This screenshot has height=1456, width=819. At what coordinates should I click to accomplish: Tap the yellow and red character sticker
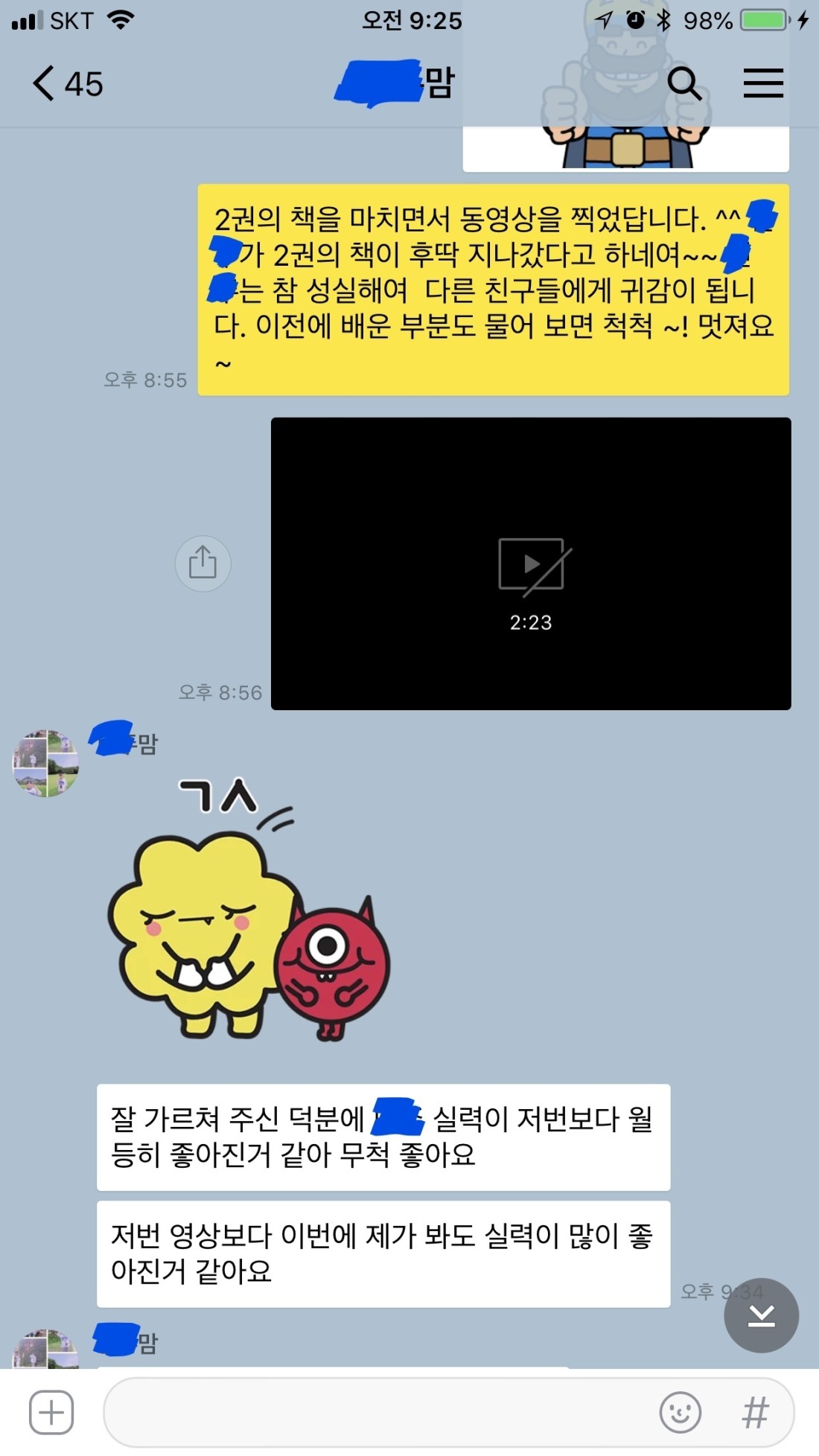pos(249,908)
